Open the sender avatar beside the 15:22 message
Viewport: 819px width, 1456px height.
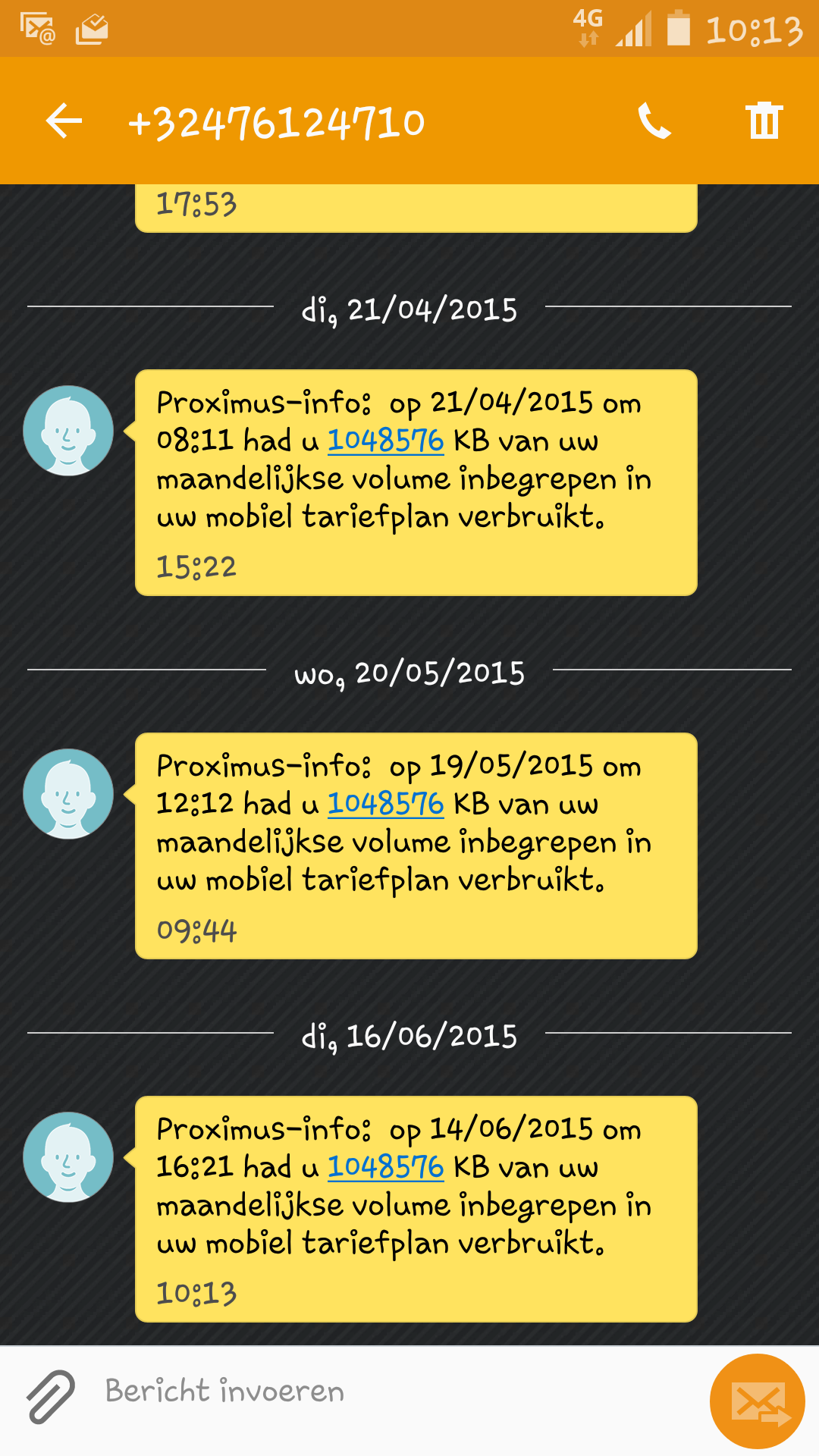(68, 431)
